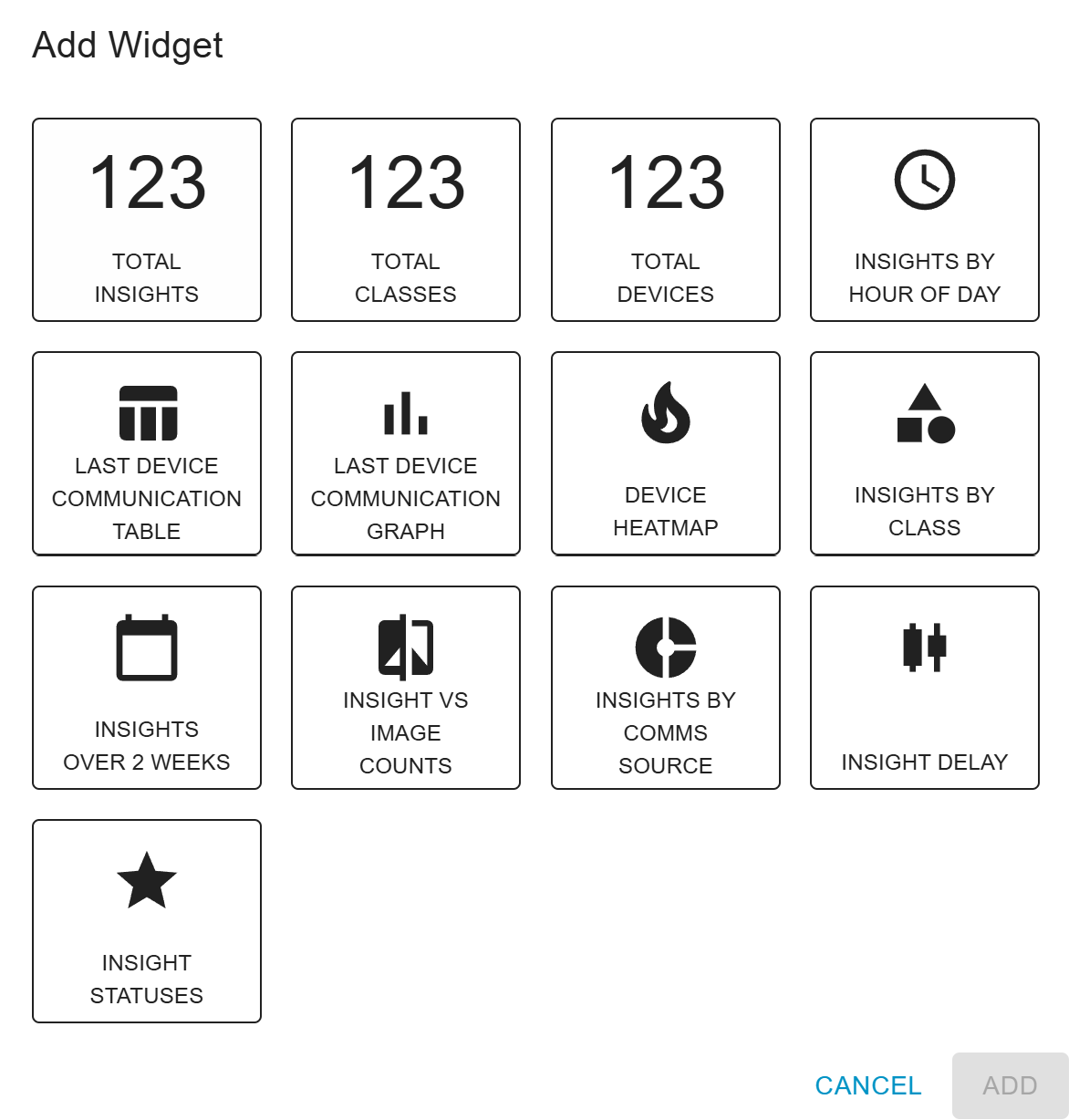Choose the Total Classes widget card
The width and height of the screenshot is (1079, 1120).
[x=406, y=220]
